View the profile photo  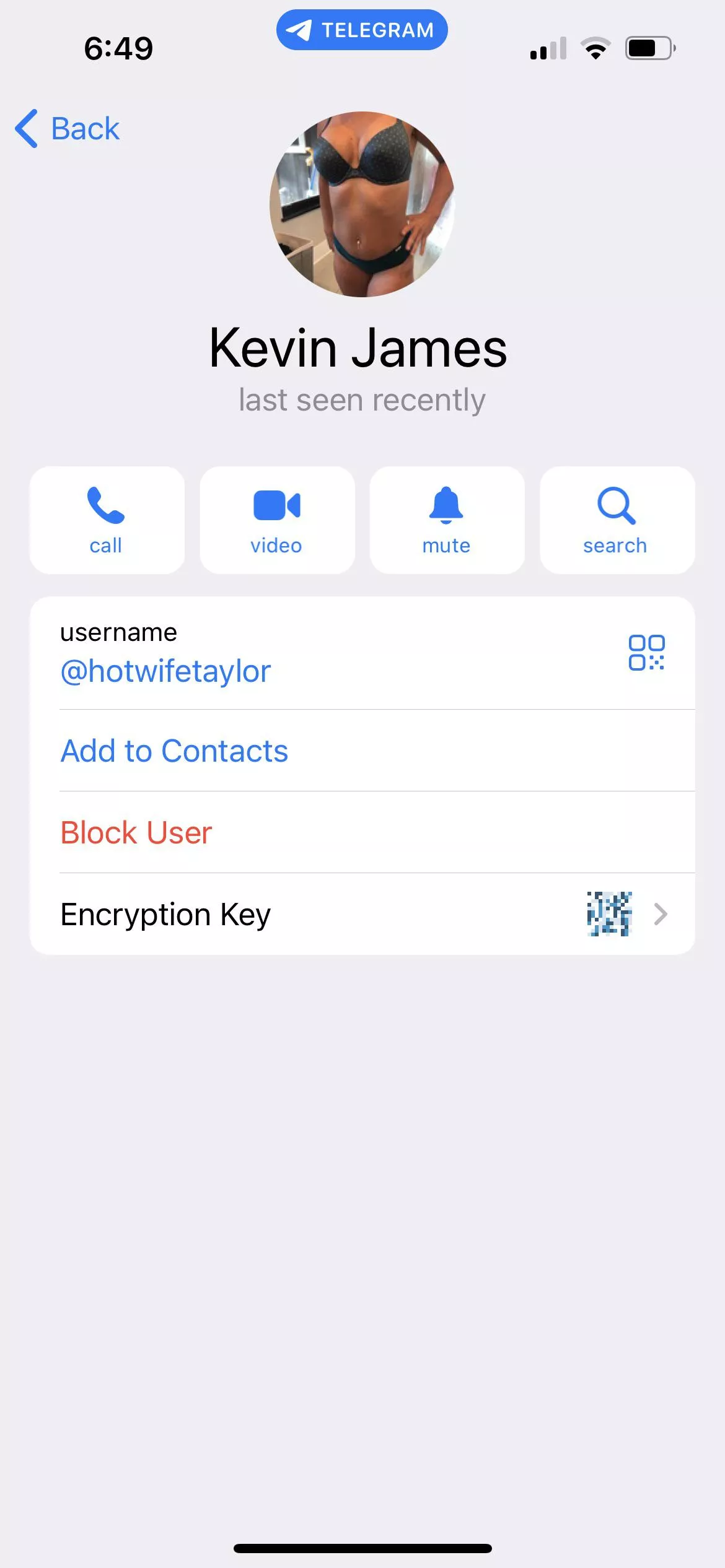(362, 204)
